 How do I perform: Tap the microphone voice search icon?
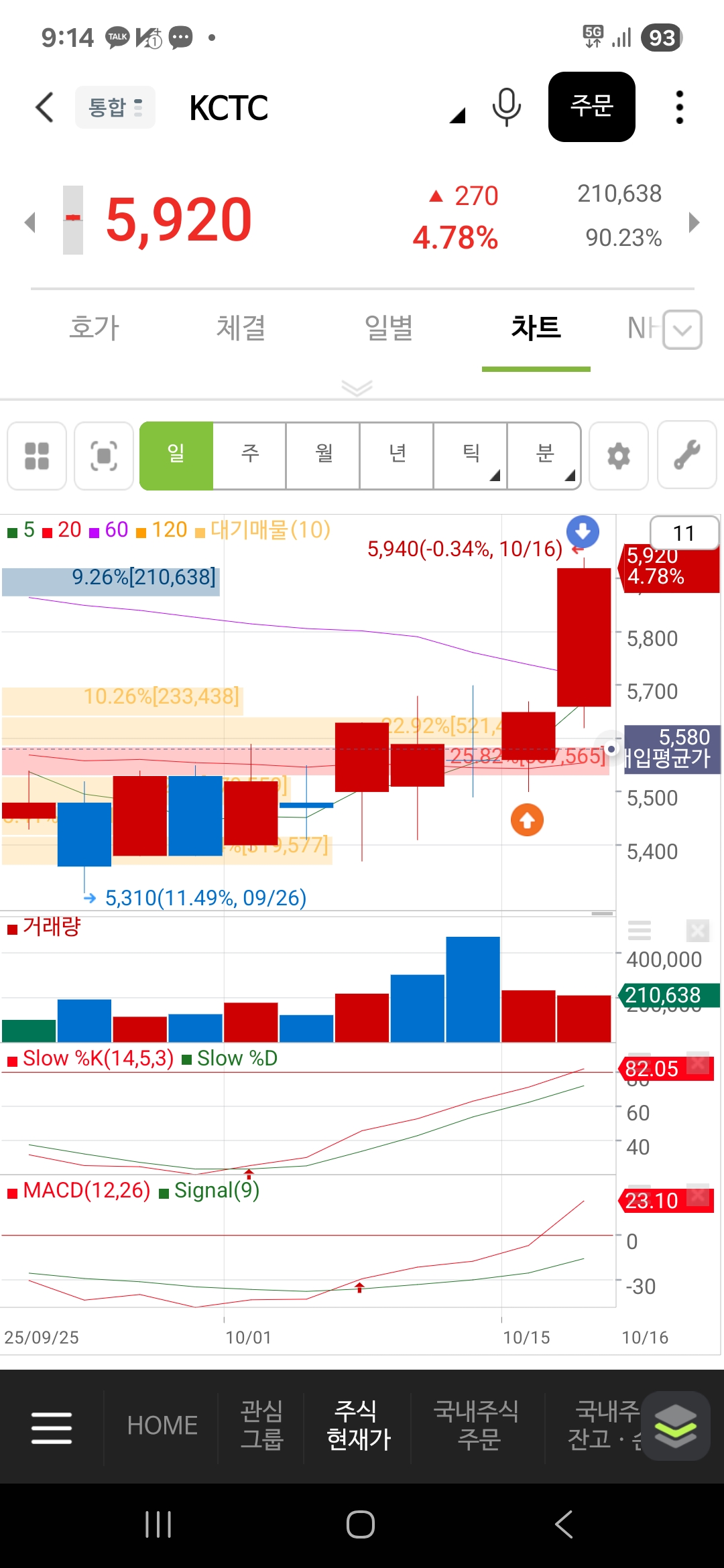506,107
